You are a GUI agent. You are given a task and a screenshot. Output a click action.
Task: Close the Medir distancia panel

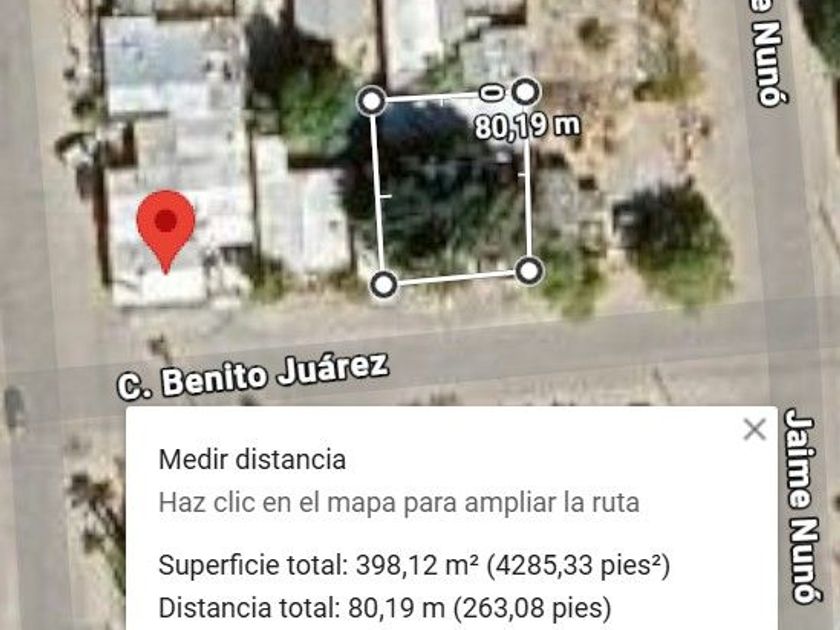755,430
